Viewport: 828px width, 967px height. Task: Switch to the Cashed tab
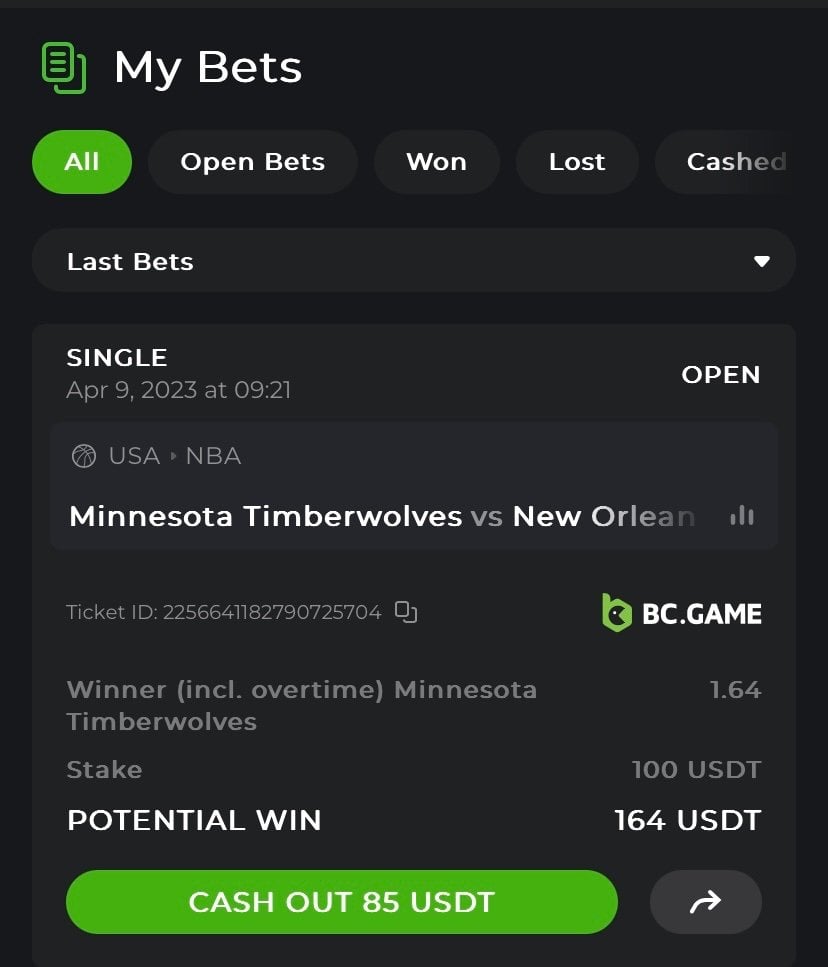tap(735, 162)
